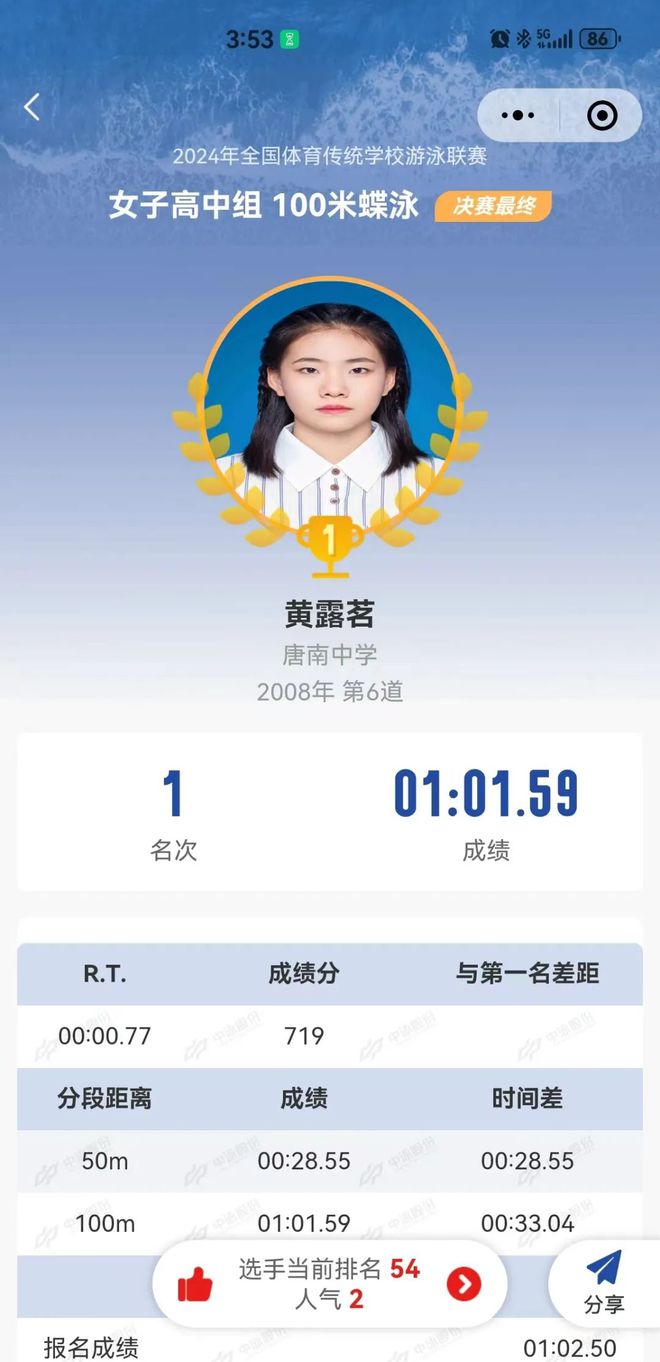Close the mini program with the circle button
660x1362 pixels.
pos(601,116)
